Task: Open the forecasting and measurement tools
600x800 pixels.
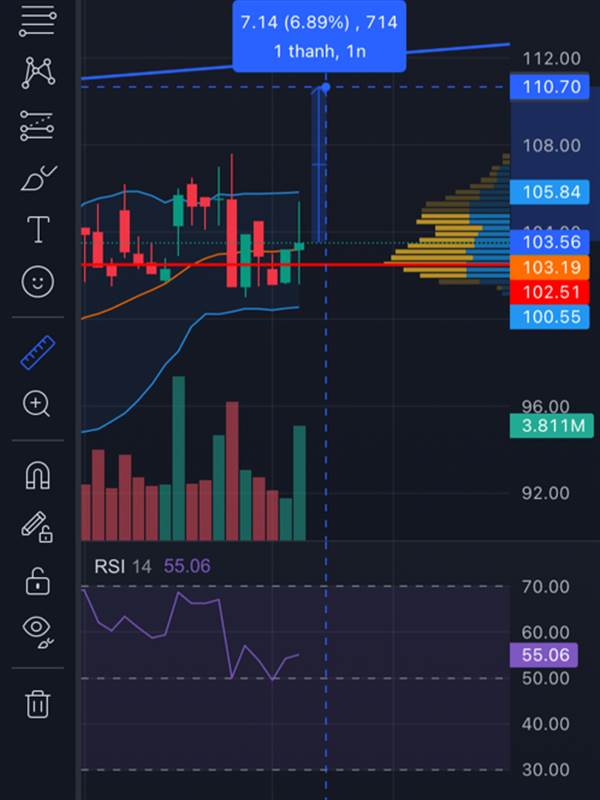Action: (x=37, y=126)
